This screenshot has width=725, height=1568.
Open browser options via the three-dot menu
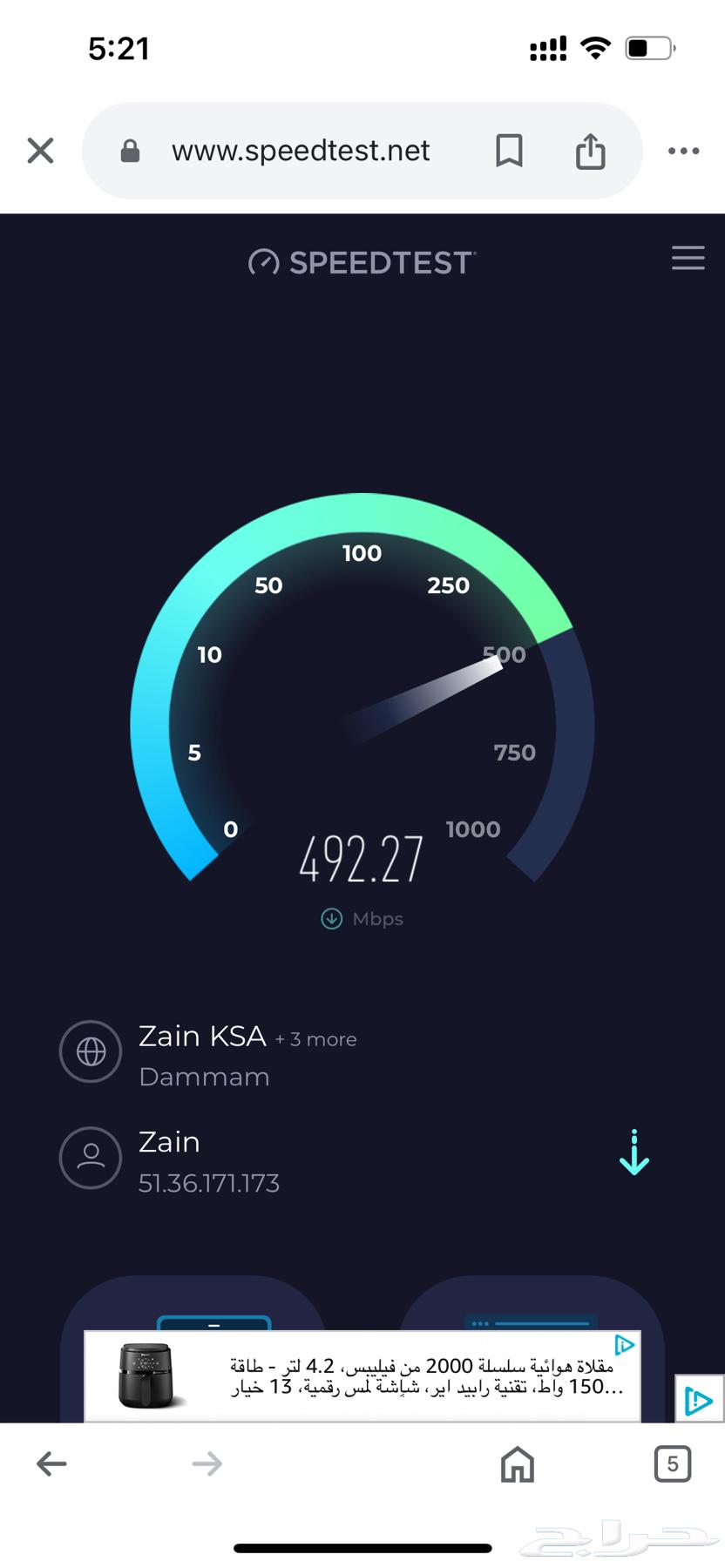(x=682, y=151)
